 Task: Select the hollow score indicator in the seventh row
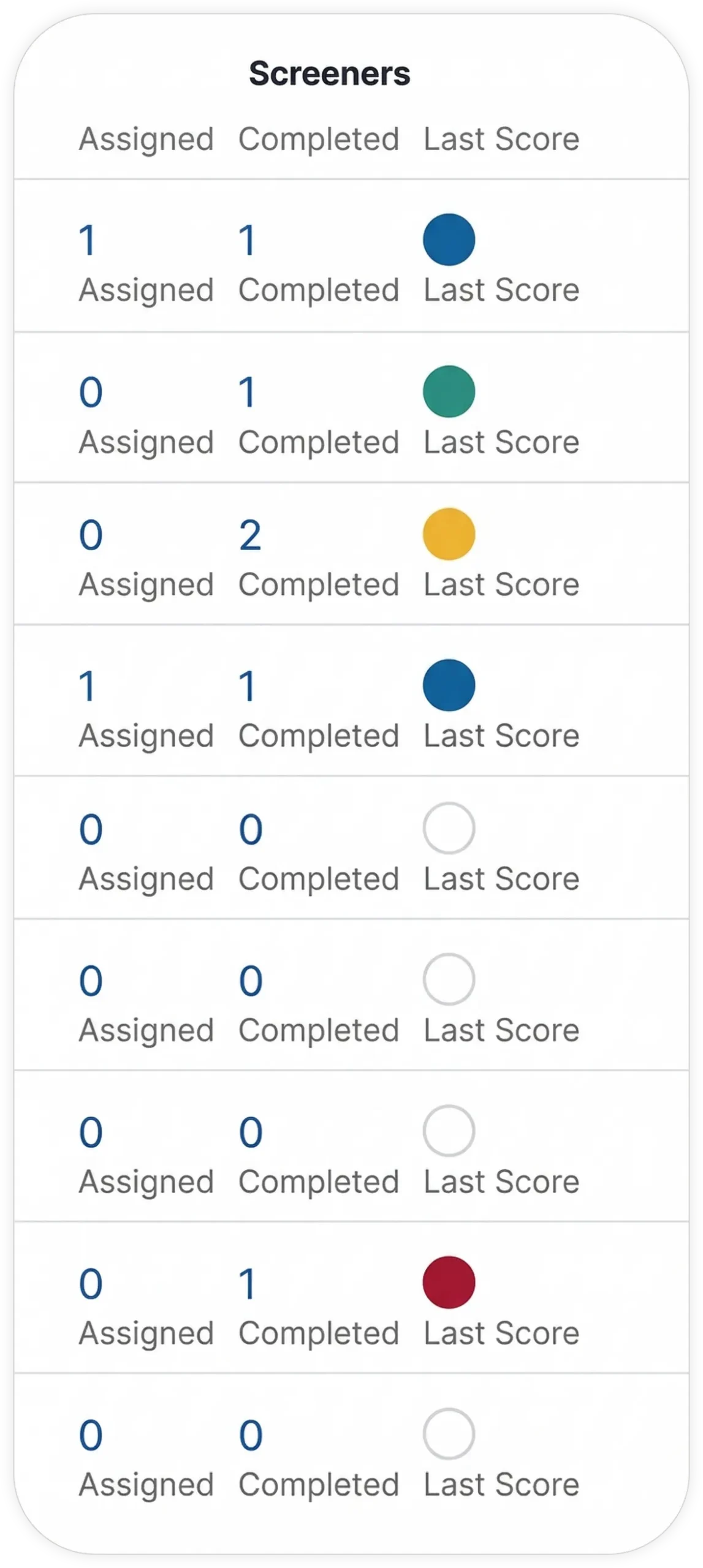[x=449, y=1131]
